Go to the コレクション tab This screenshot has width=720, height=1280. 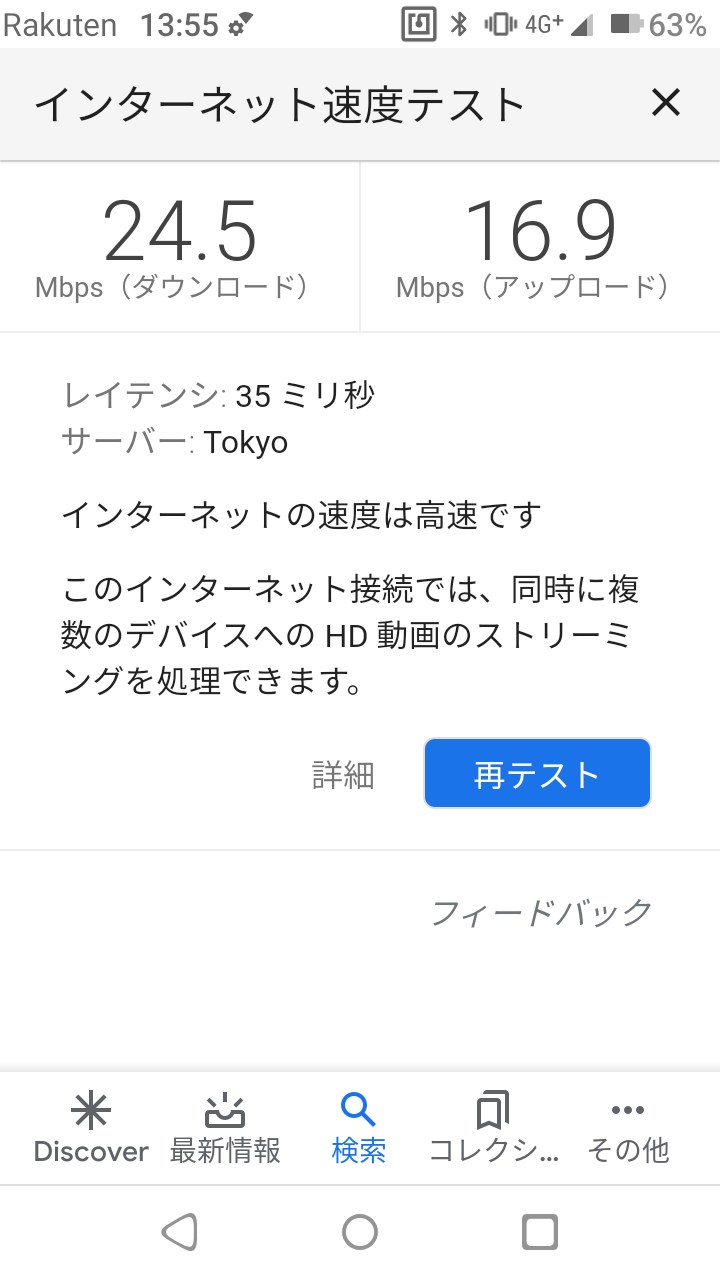click(x=494, y=1128)
